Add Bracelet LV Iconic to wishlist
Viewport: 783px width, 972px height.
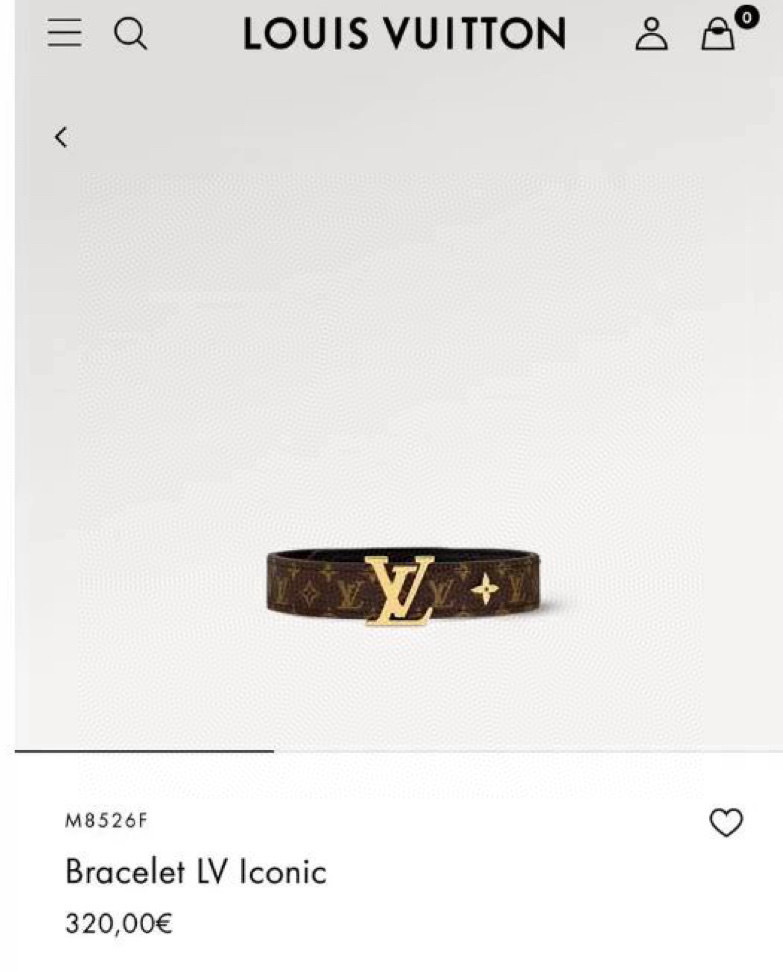coord(726,822)
